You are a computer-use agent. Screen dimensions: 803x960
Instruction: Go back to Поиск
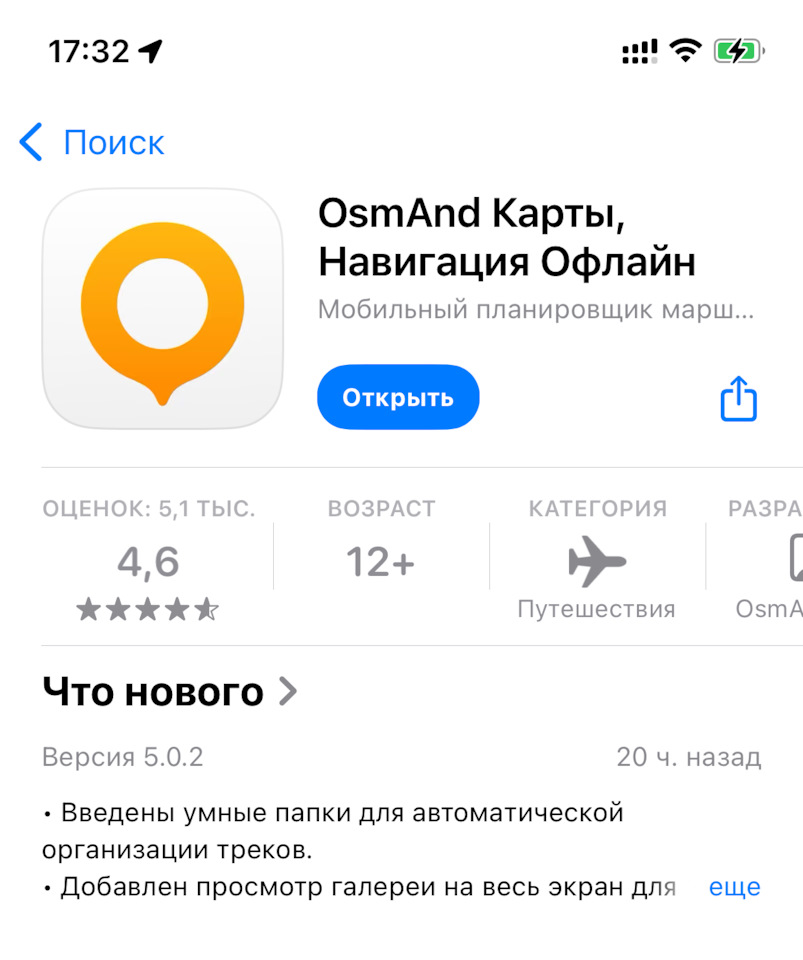tap(91, 143)
